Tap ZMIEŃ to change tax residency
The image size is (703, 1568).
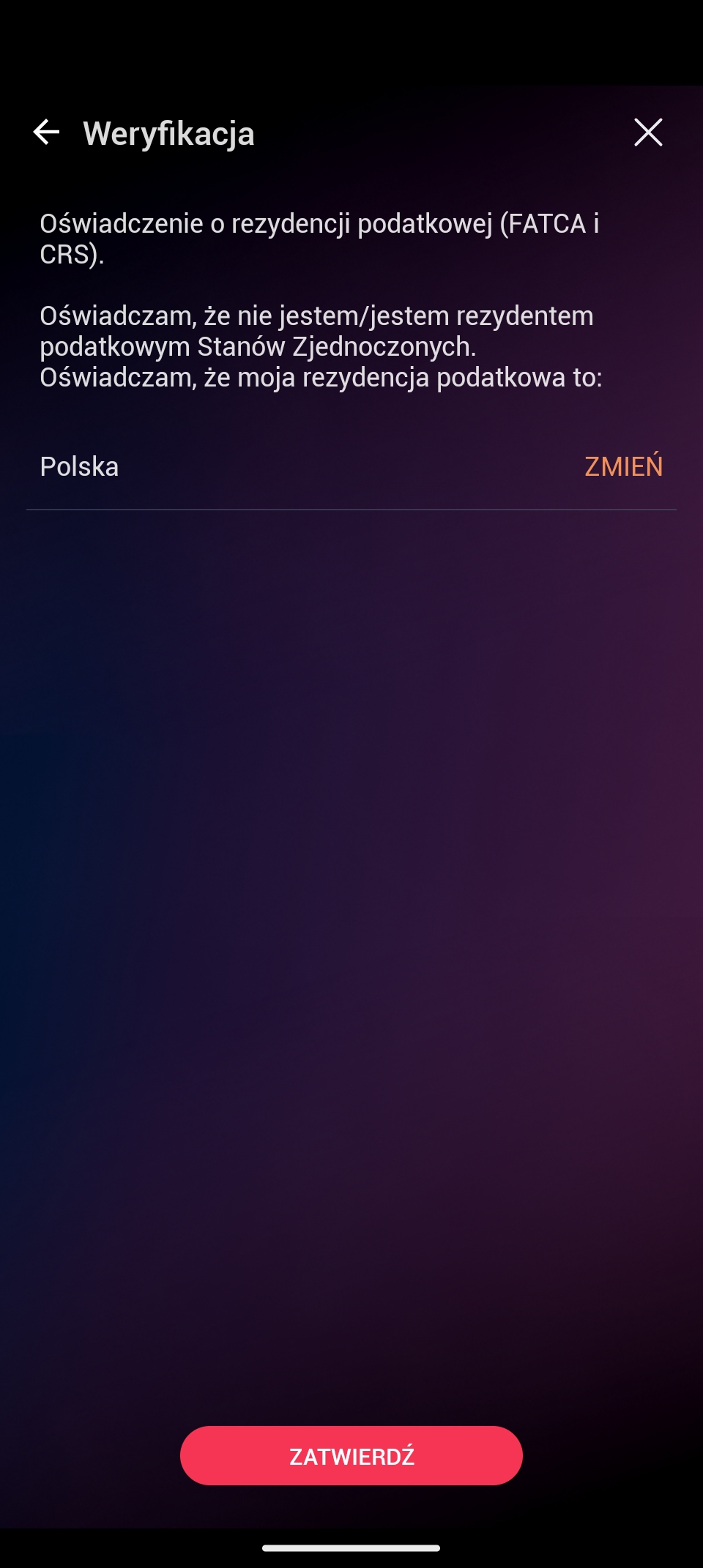pos(623,466)
